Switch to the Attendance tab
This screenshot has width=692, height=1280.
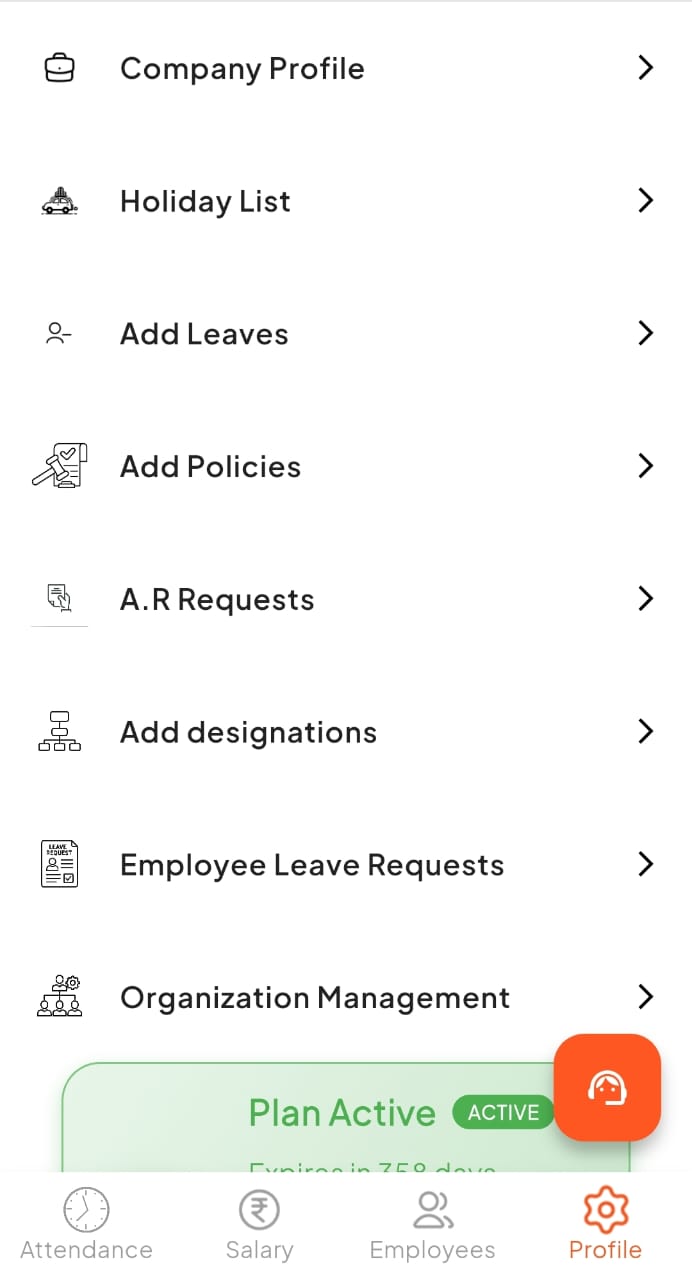86,1224
